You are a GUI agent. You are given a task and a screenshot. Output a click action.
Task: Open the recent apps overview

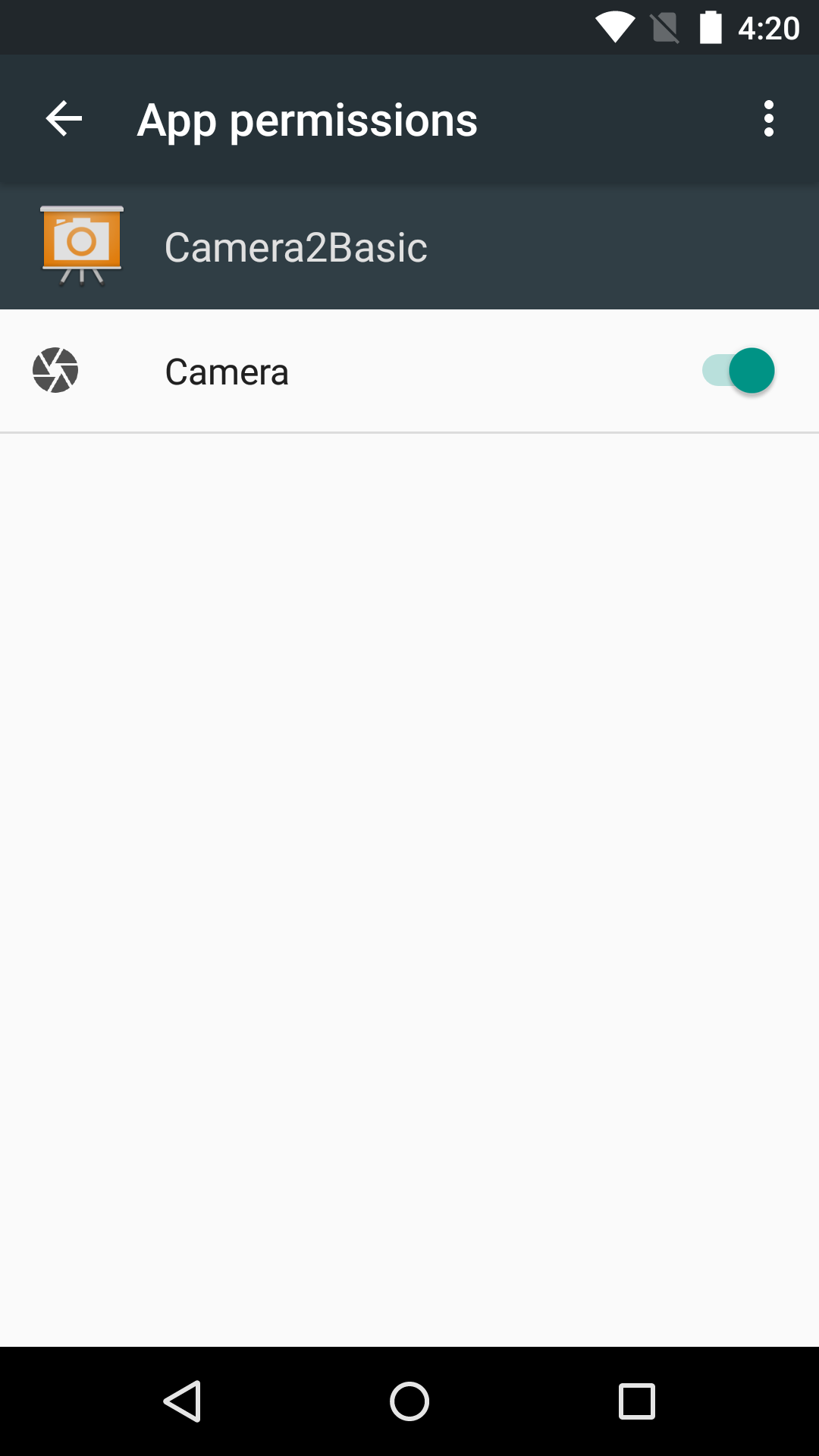tap(637, 1401)
